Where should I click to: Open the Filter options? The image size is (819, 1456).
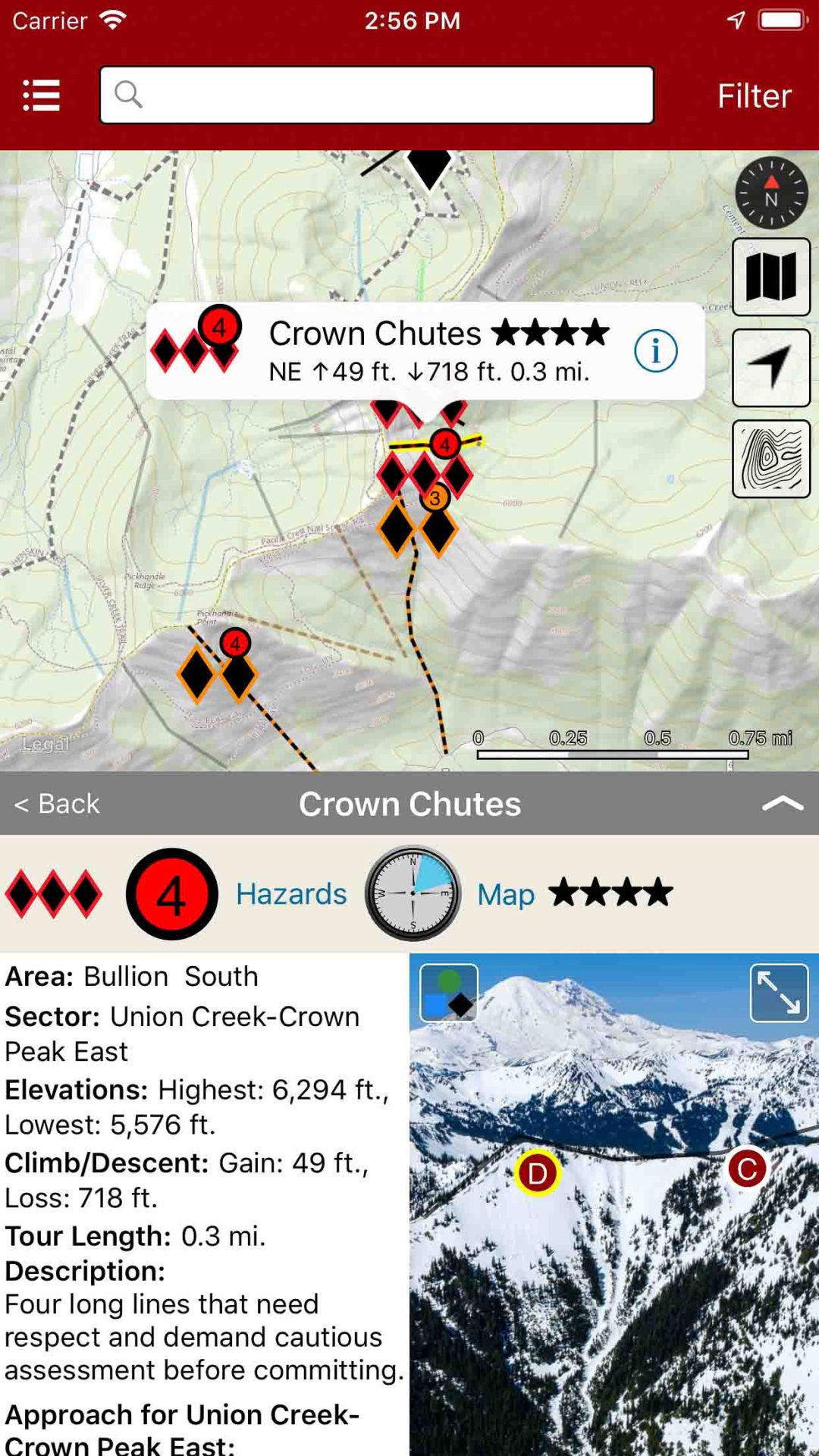754,96
